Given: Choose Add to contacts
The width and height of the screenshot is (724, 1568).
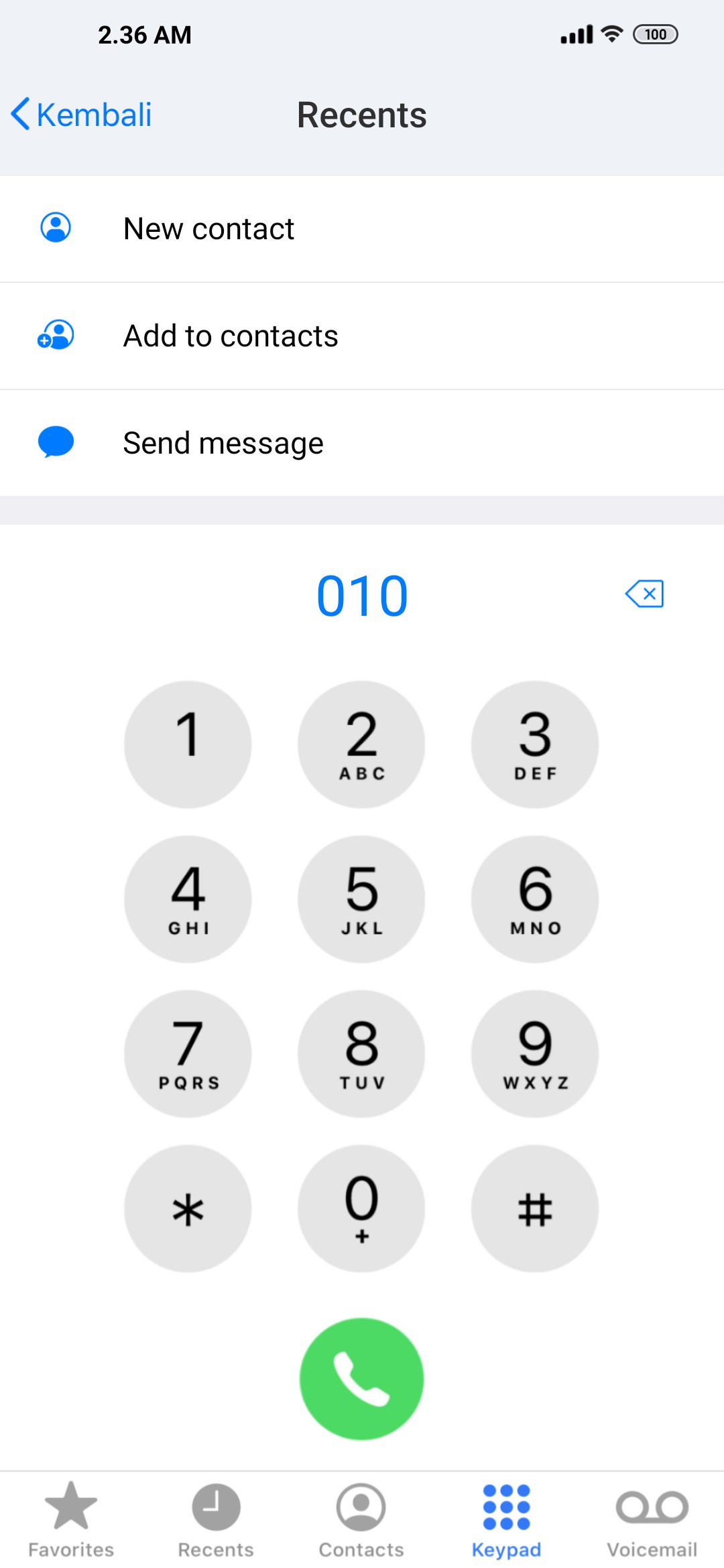Looking at the screenshot, I should coord(230,336).
